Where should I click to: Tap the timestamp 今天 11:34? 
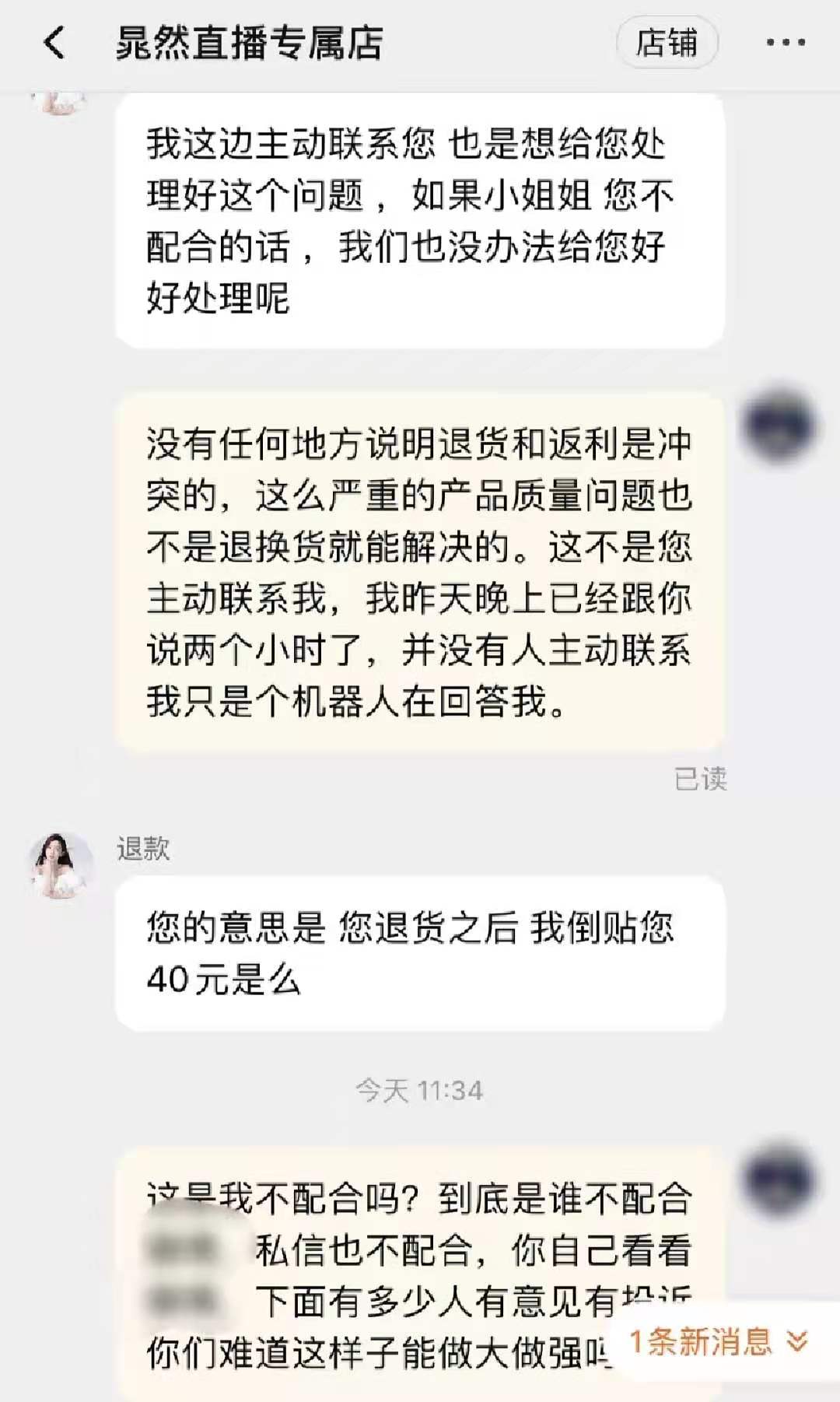420,1089
